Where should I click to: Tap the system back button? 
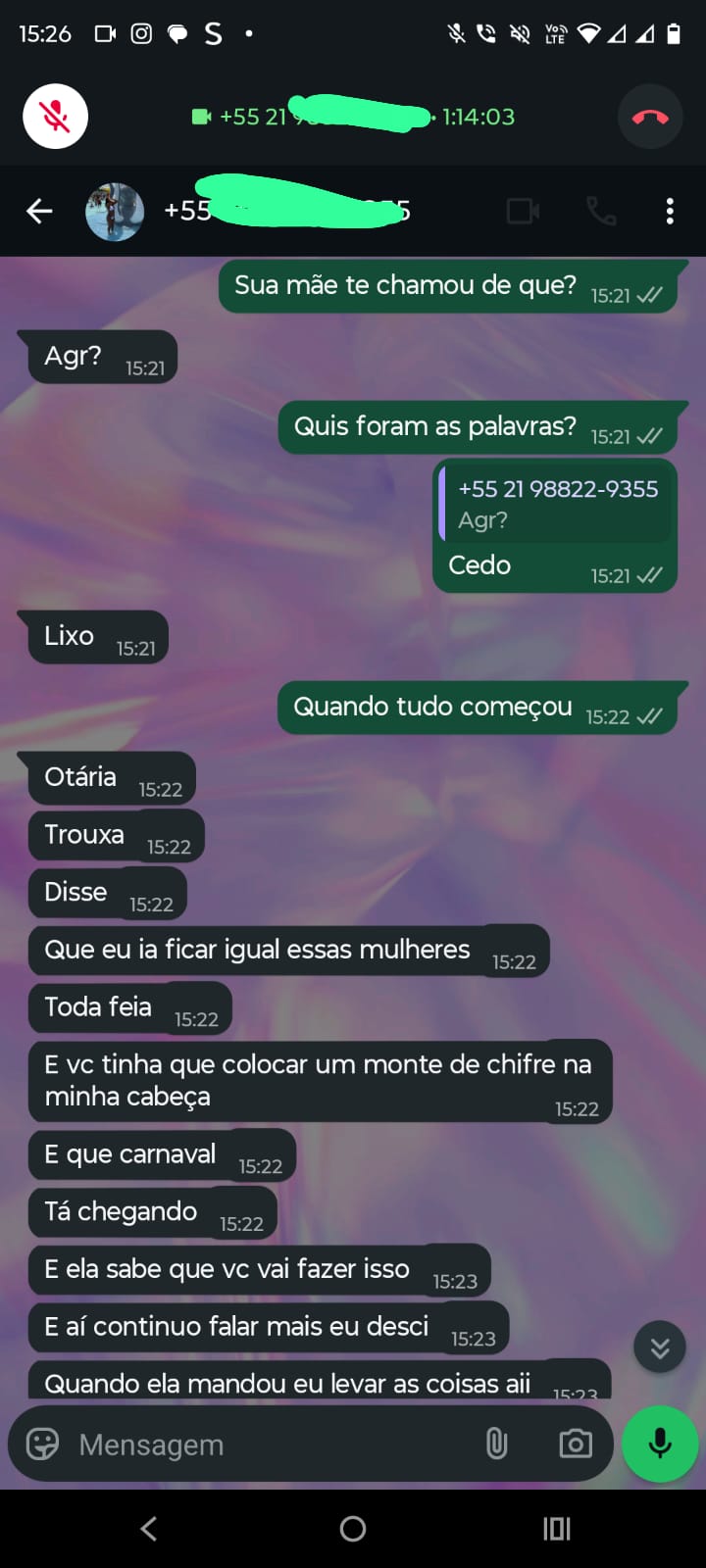(149, 1529)
